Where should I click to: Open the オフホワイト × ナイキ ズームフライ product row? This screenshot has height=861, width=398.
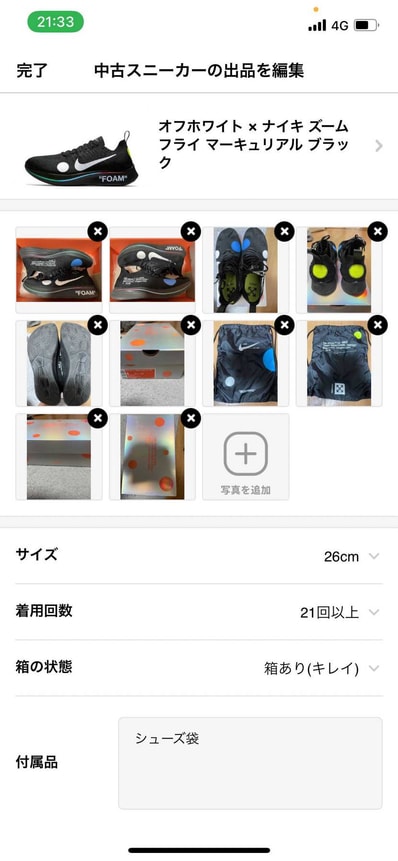199,146
